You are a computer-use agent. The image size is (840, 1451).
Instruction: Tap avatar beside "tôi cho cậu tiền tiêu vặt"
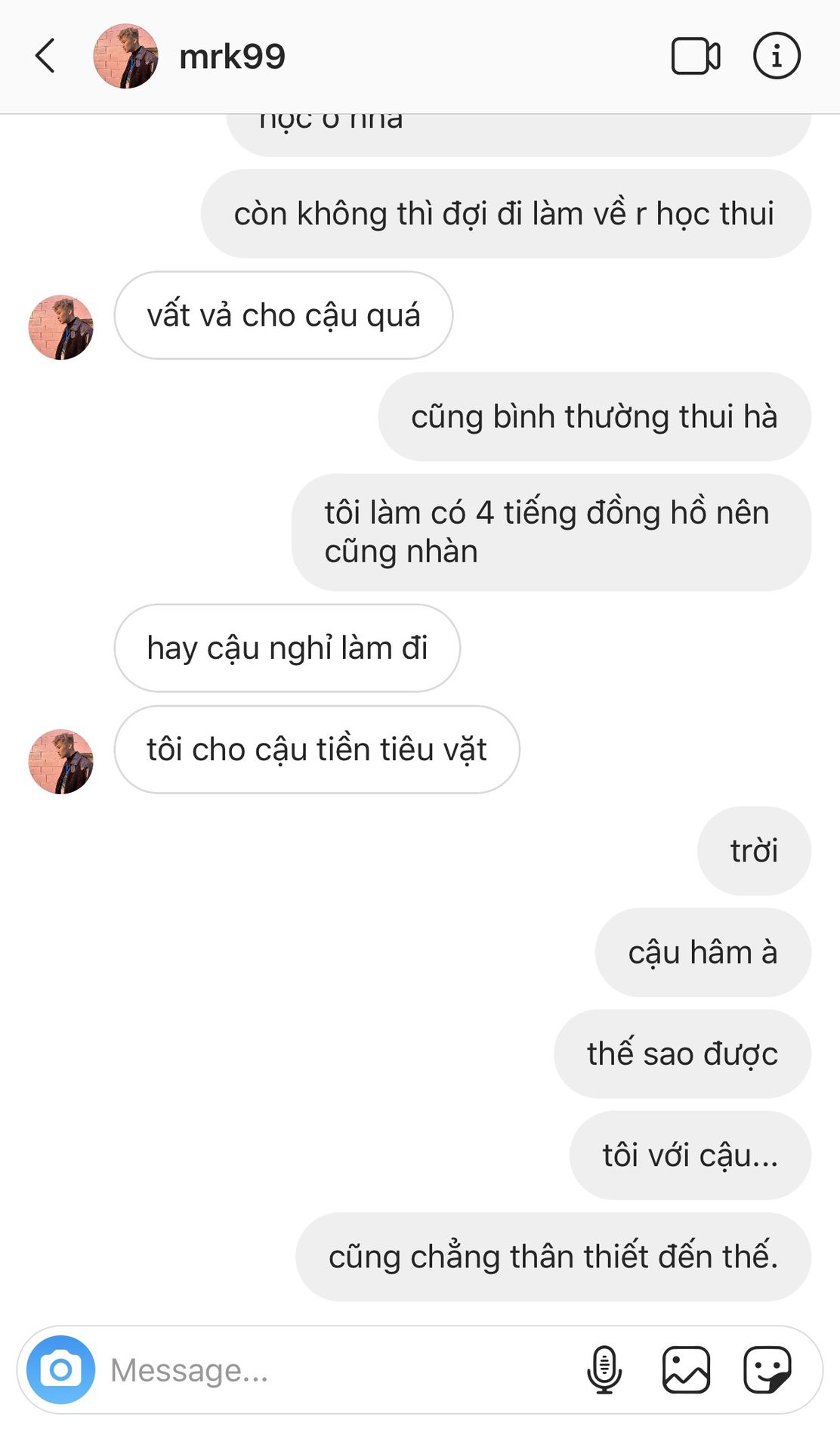click(x=60, y=761)
